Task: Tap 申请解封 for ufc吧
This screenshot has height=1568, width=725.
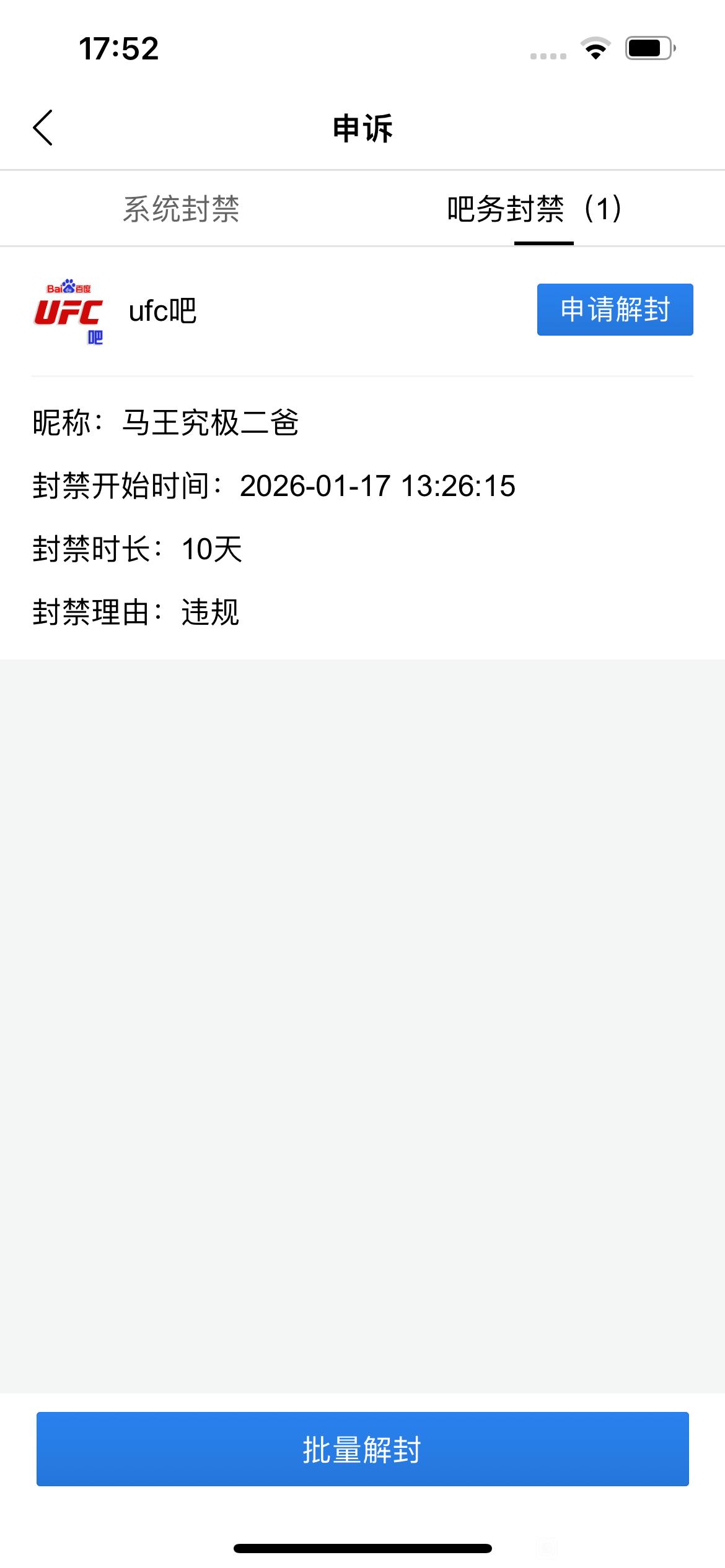Action: click(x=615, y=310)
